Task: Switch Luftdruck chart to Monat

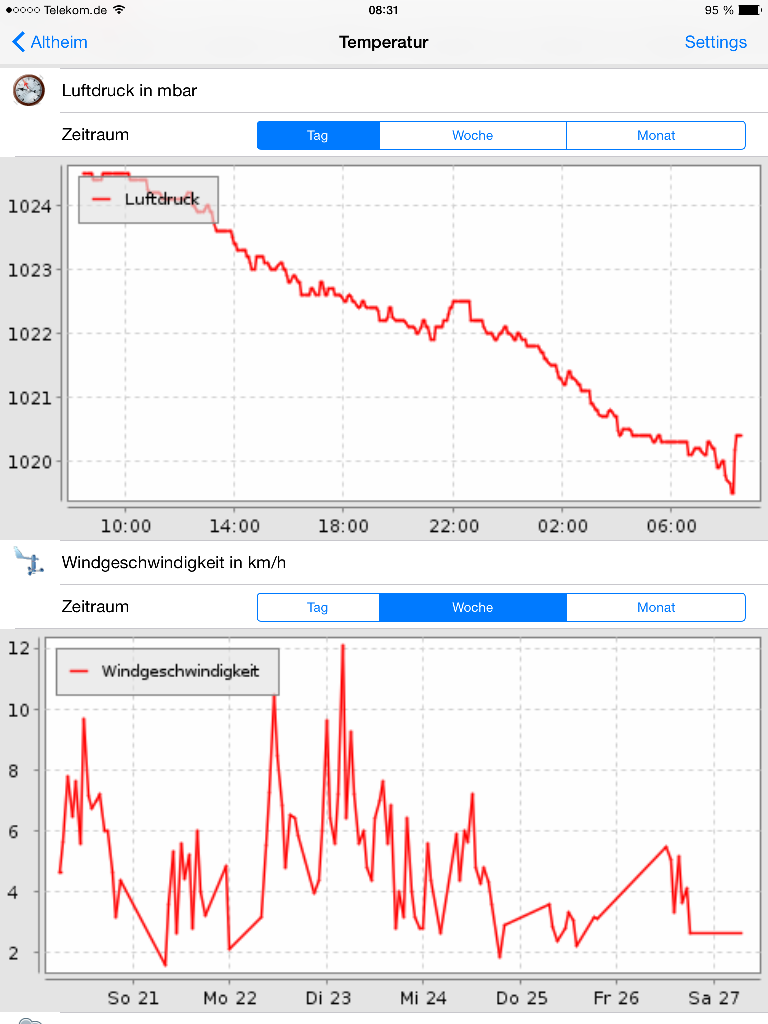Action: pyautogui.click(x=656, y=135)
